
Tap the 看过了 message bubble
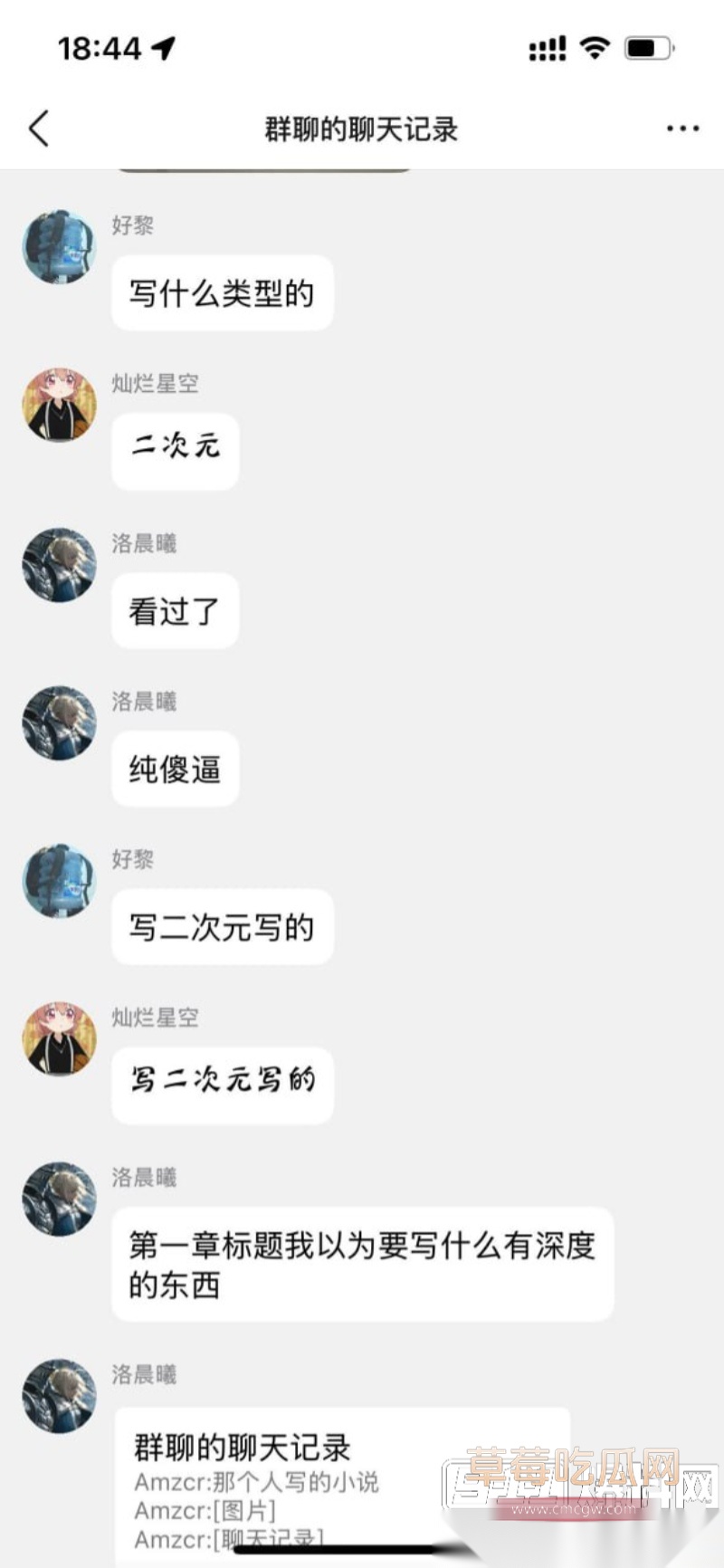pos(174,611)
